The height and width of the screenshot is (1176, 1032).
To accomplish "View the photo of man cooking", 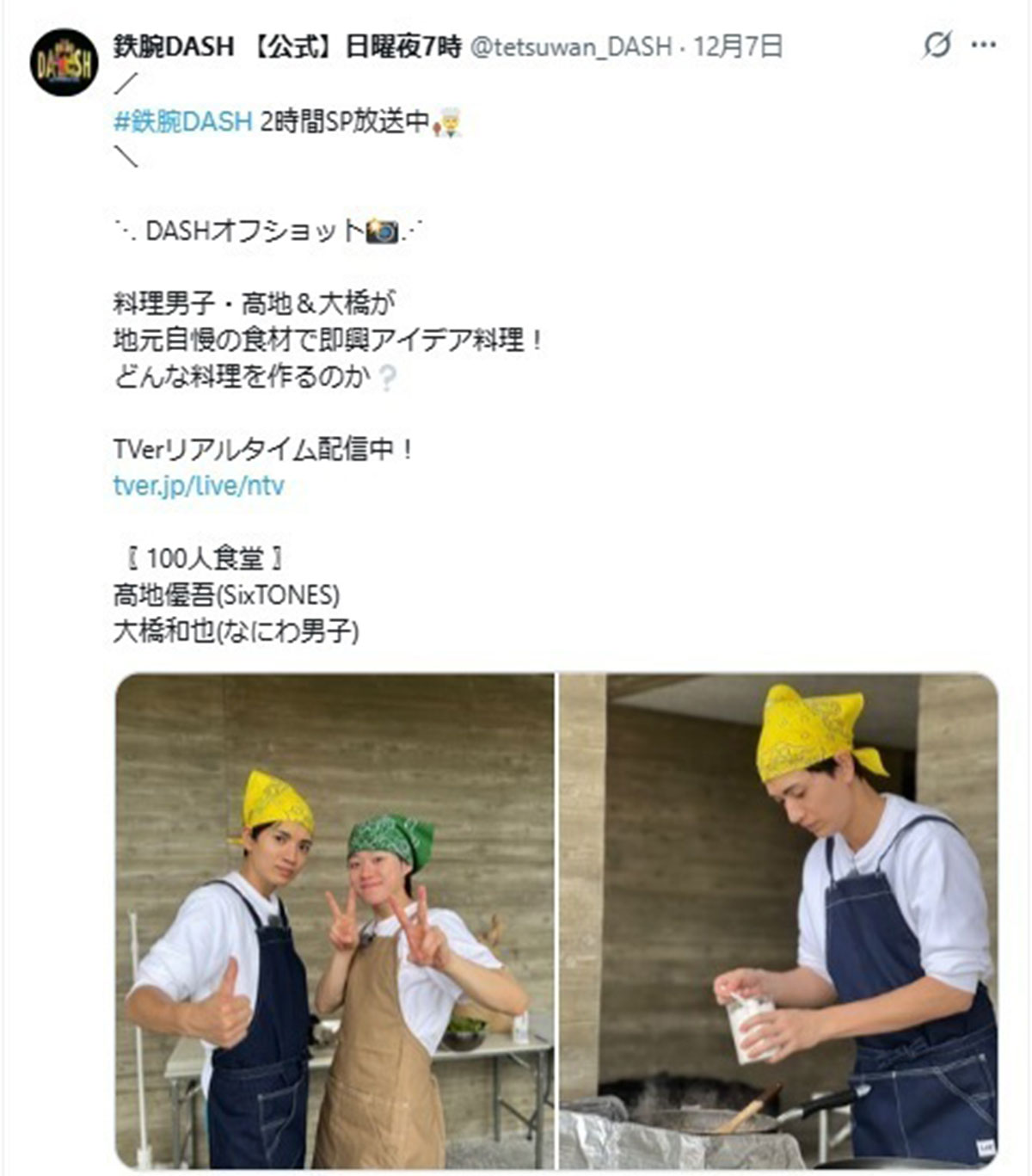I will 779,920.
